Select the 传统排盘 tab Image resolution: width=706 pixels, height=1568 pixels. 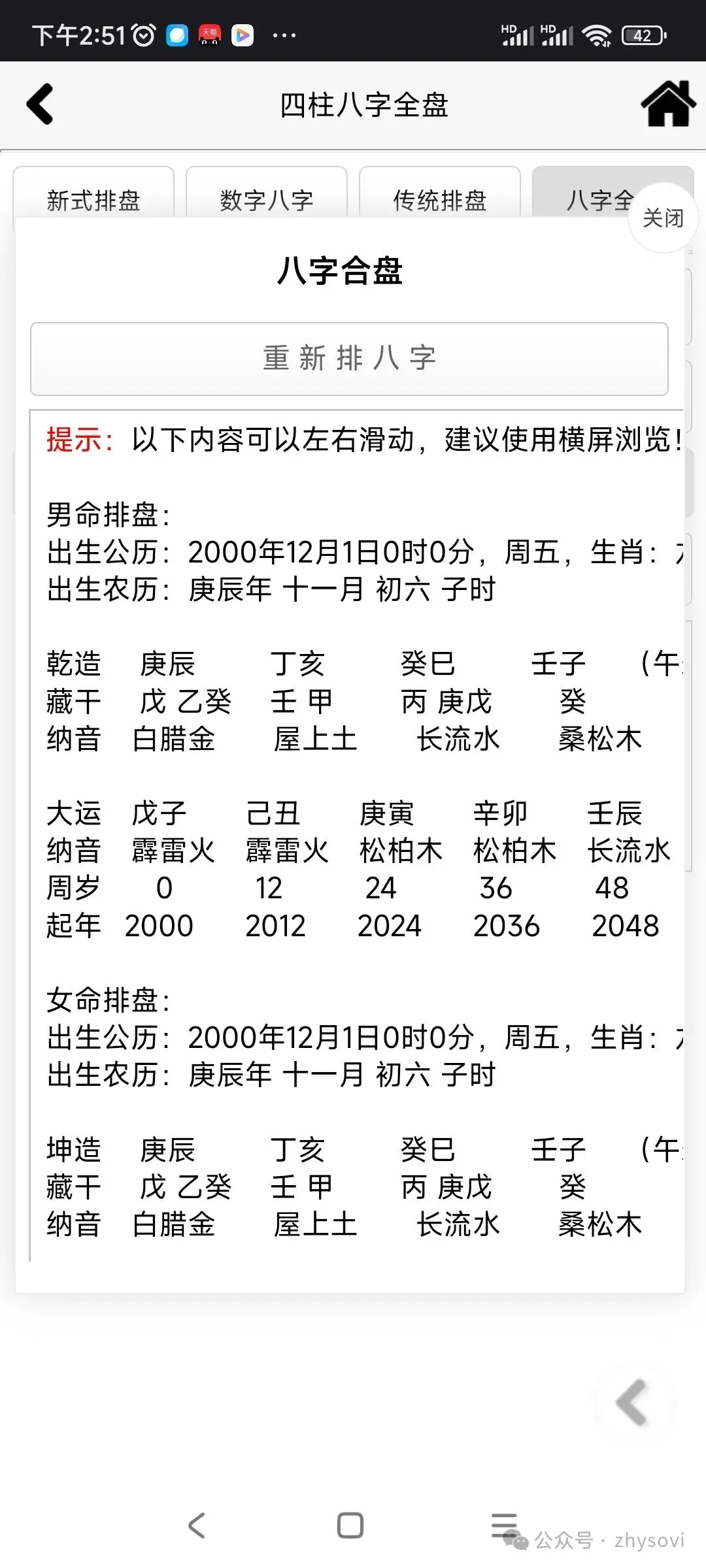pos(440,193)
